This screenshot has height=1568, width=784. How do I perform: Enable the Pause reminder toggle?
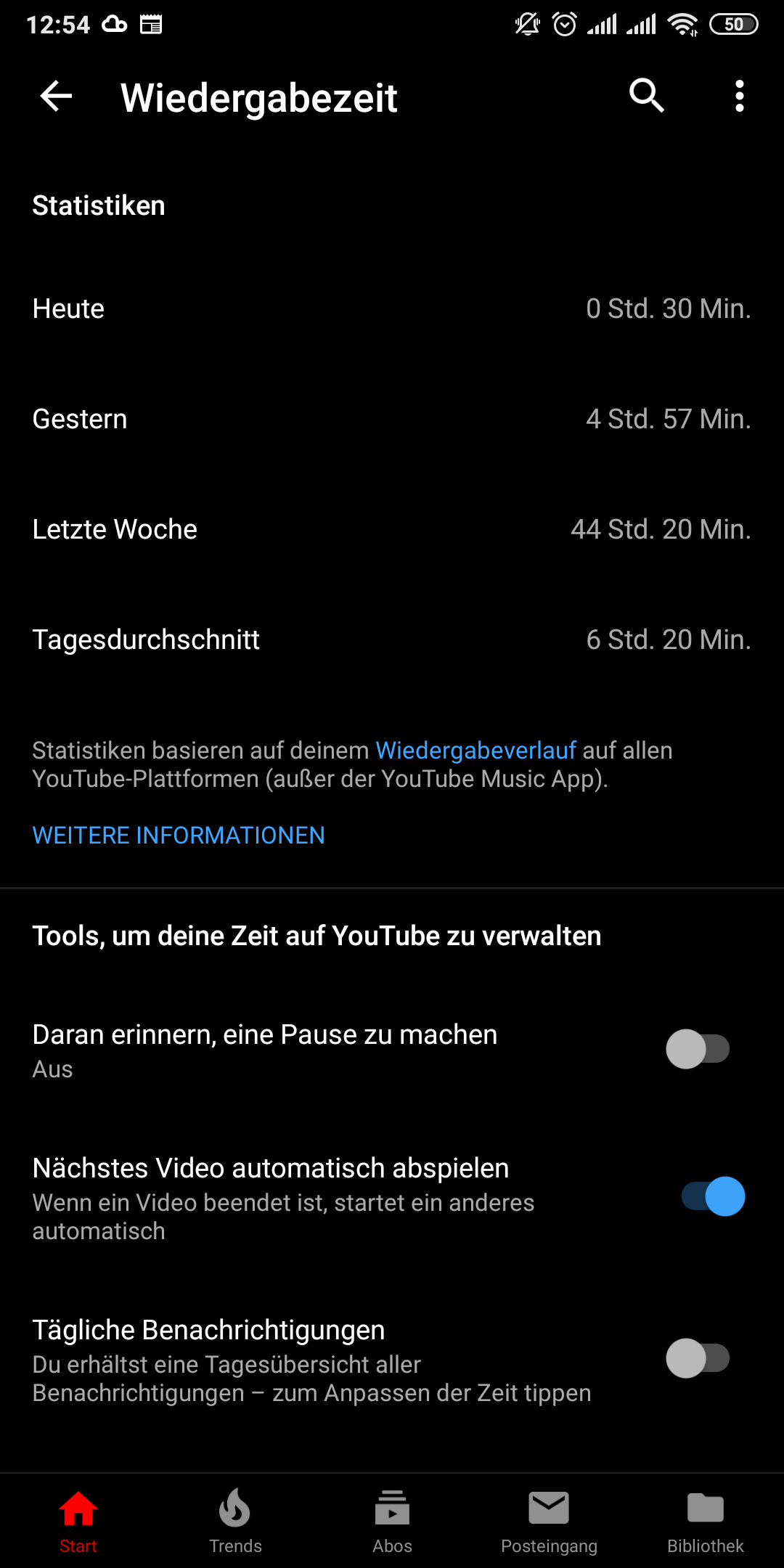pyautogui.click(x=698, y=1049)
